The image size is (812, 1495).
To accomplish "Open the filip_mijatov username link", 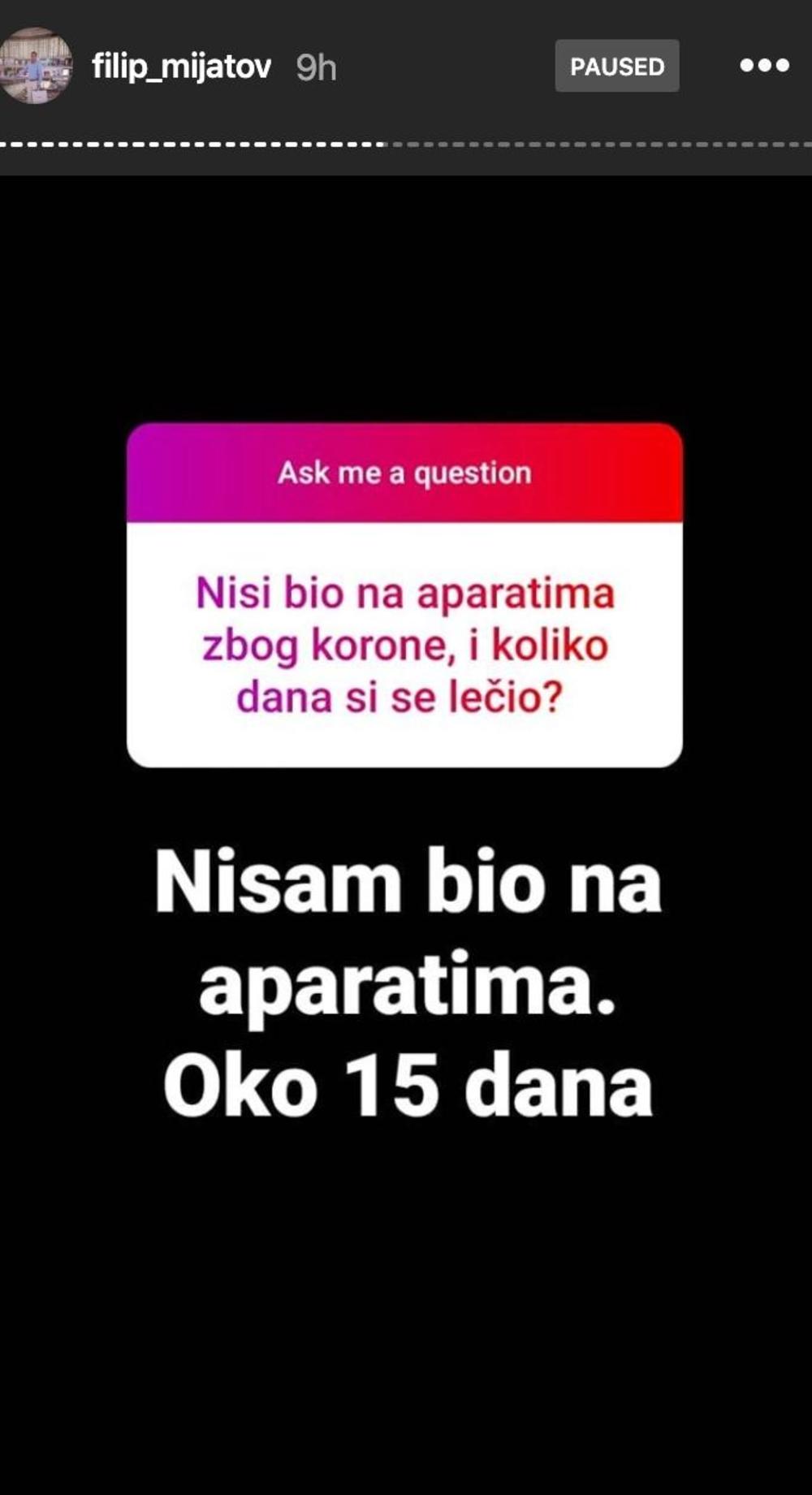I will 181,67.
